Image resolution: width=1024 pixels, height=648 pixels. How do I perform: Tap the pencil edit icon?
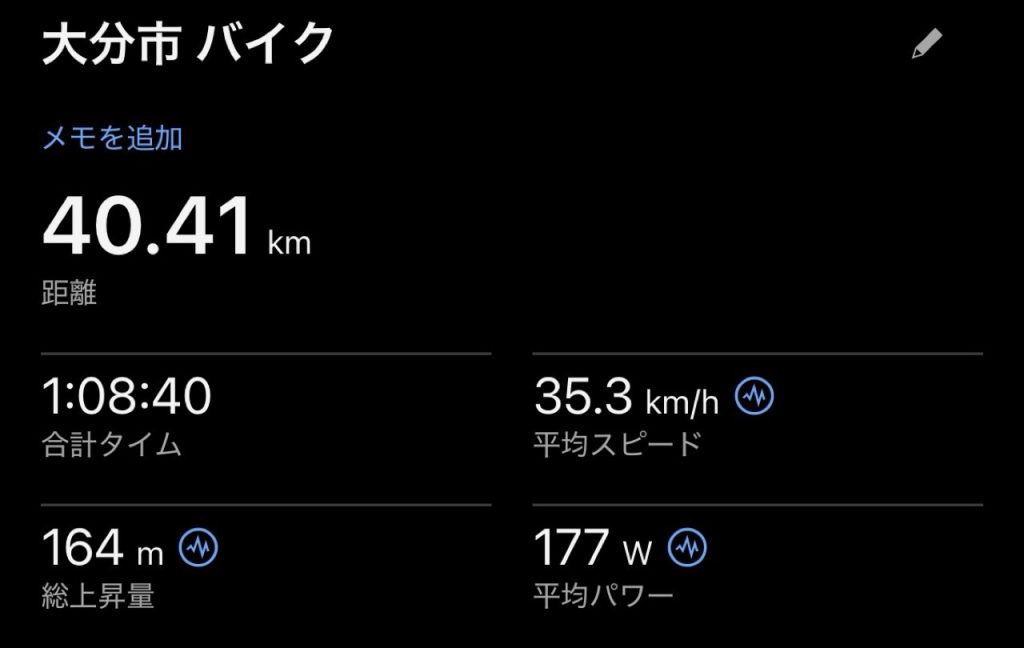pos(927,45)
